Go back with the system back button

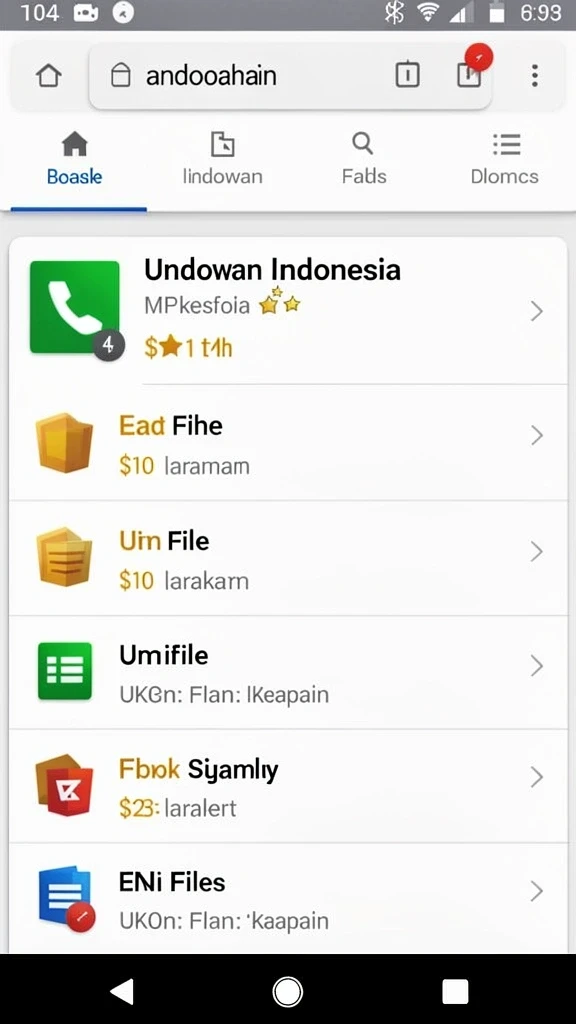pos(122,991)
